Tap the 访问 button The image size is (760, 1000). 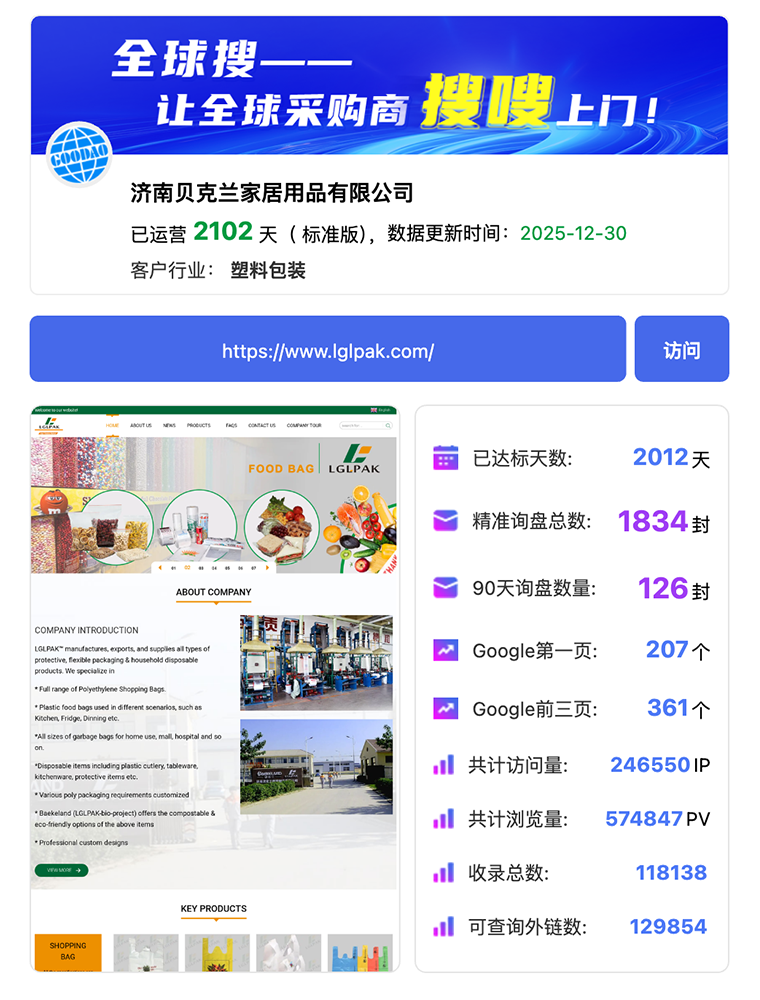click(x=681, y=350)
